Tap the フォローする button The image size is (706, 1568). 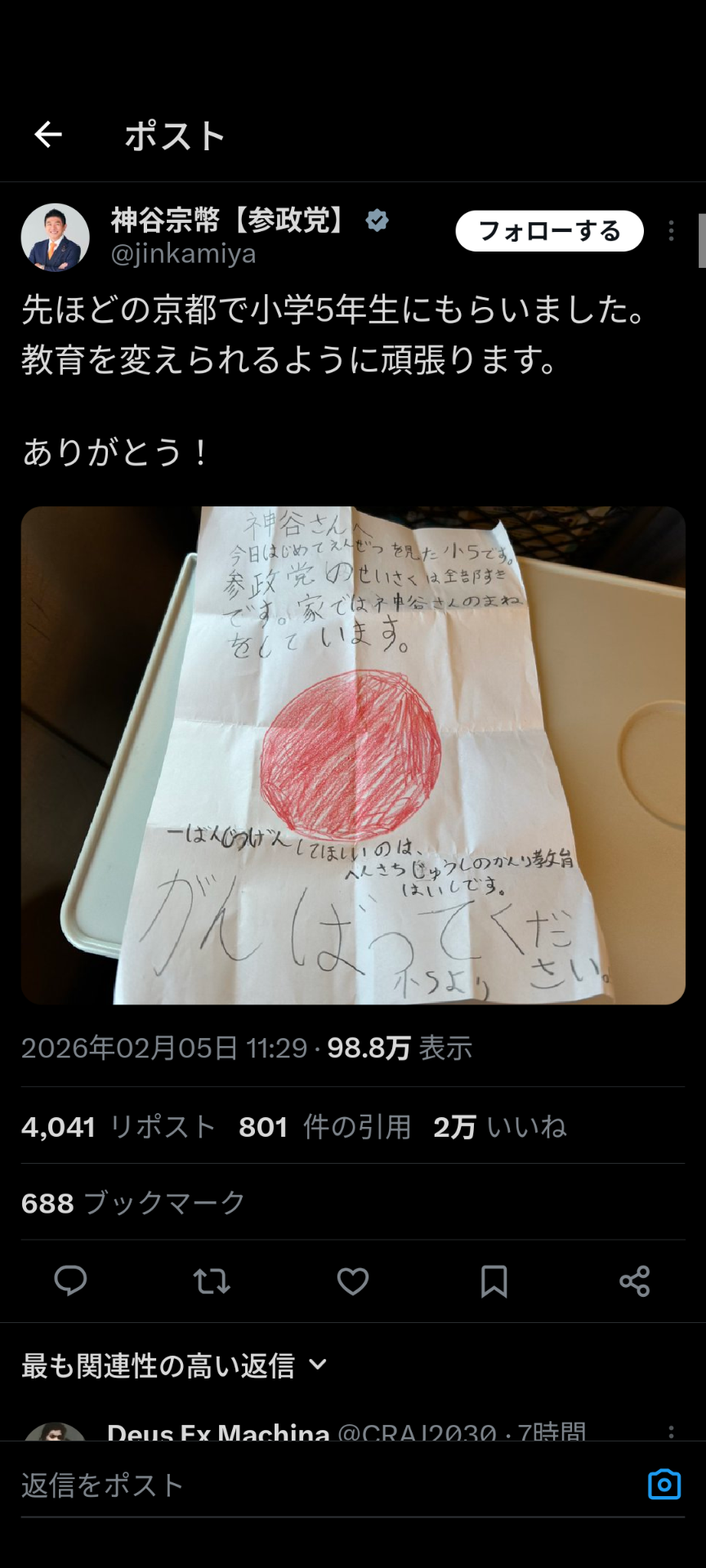pos(549,231)
